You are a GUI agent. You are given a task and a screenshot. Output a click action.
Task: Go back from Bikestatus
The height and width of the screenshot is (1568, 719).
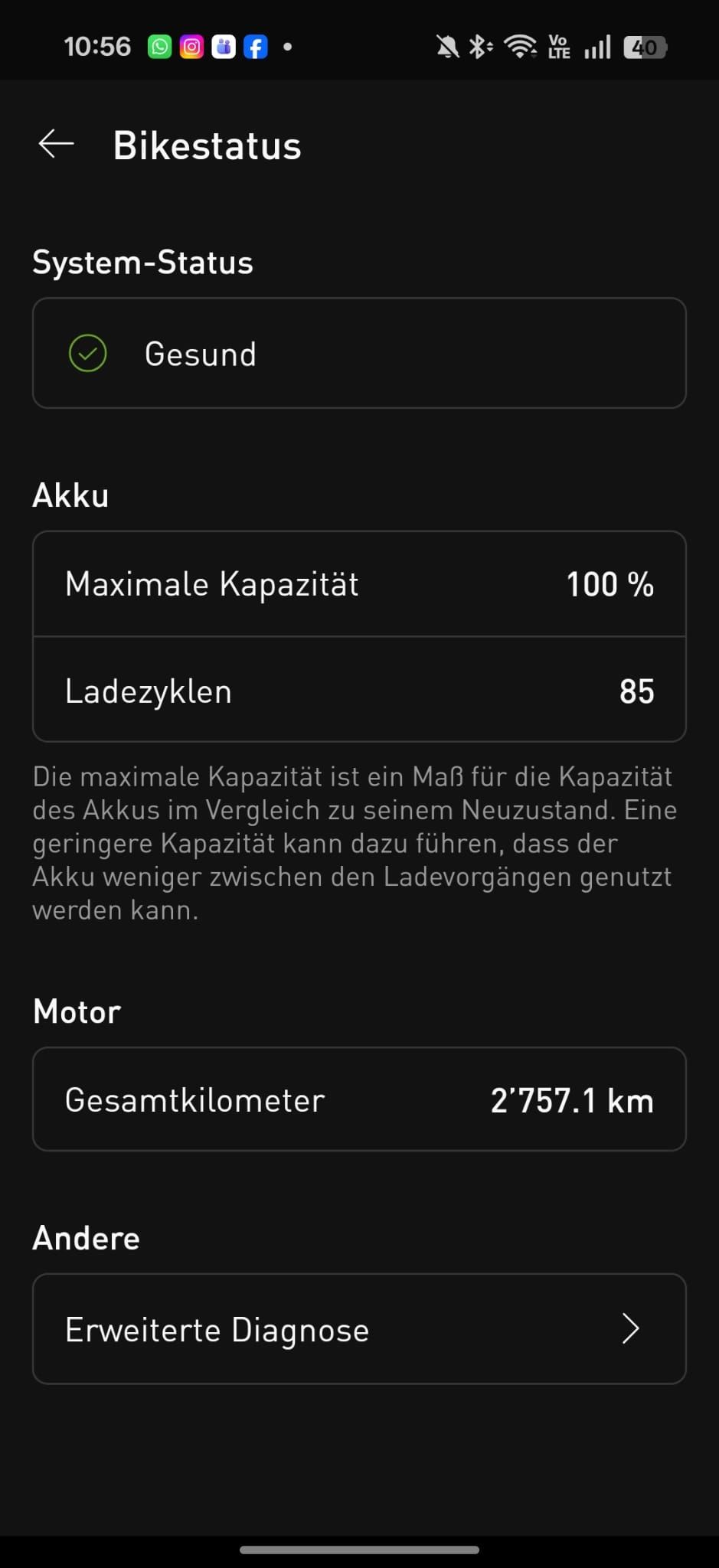pyautogui.click(x=56, y=144)
